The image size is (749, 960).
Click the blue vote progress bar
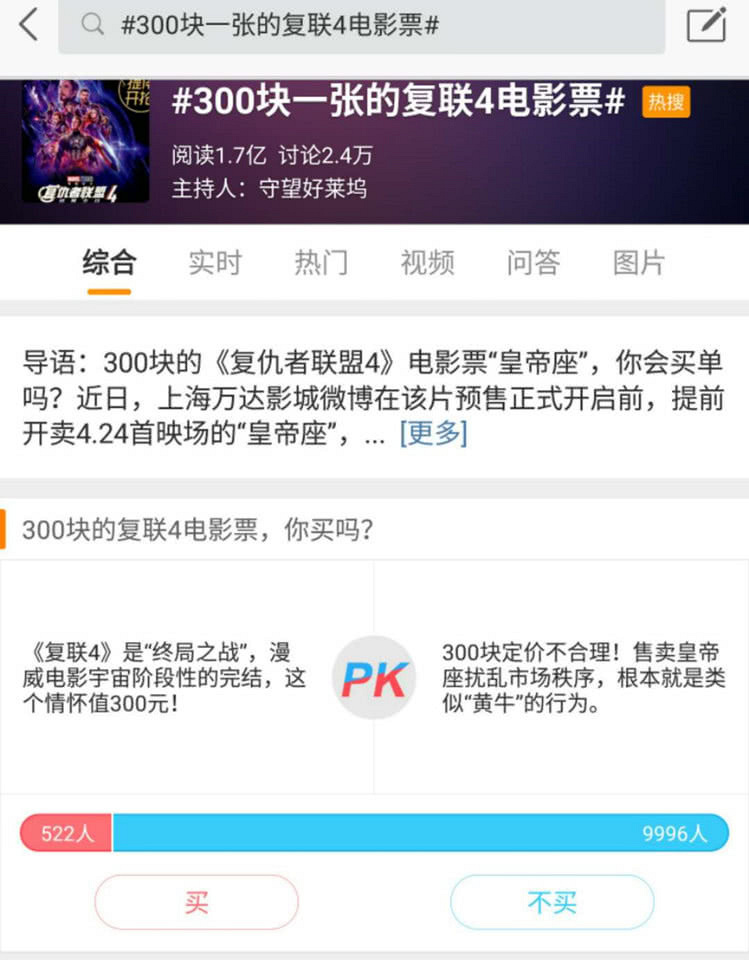(x=420, y=832)
